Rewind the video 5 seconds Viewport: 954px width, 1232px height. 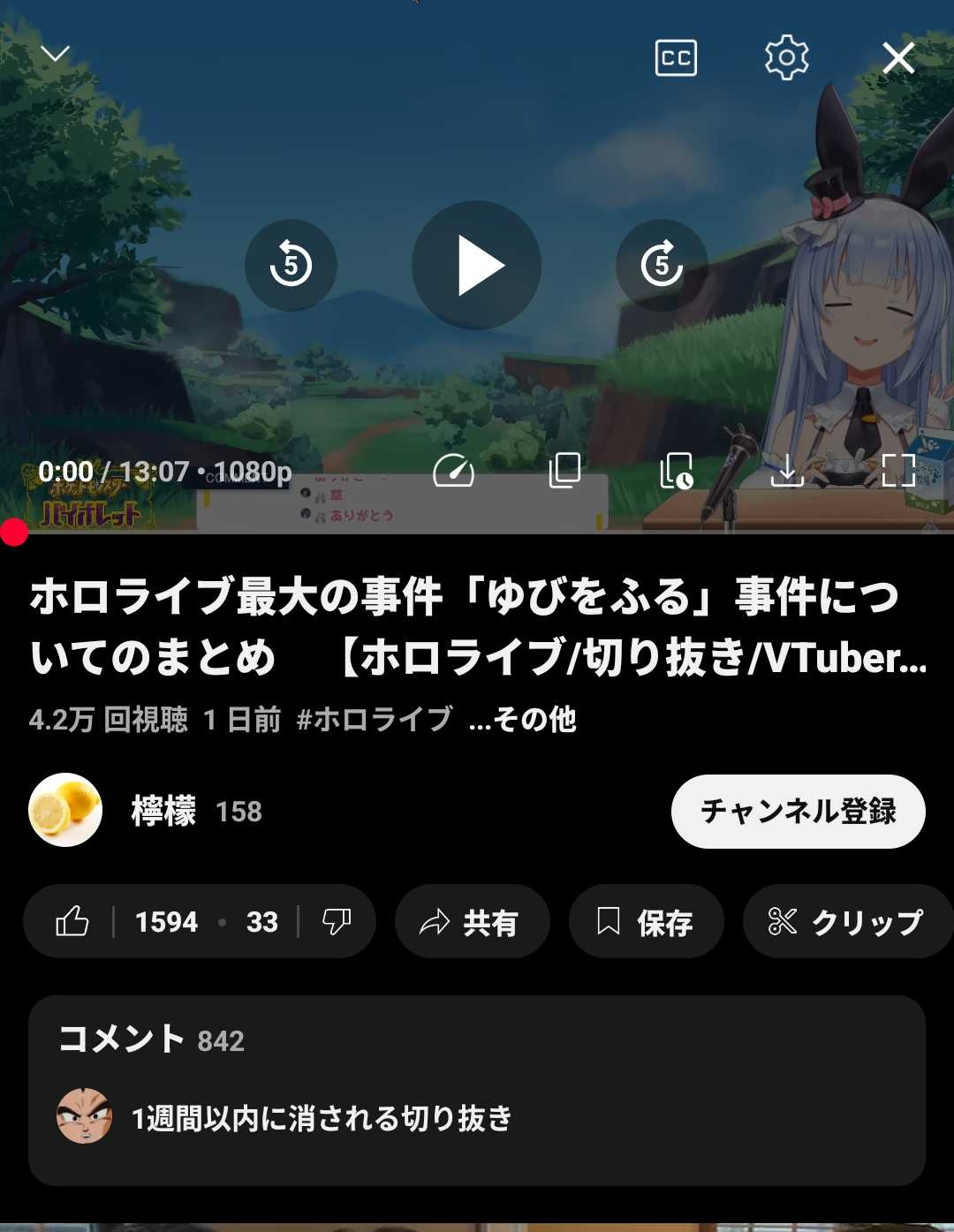click(x=291, y=265)
